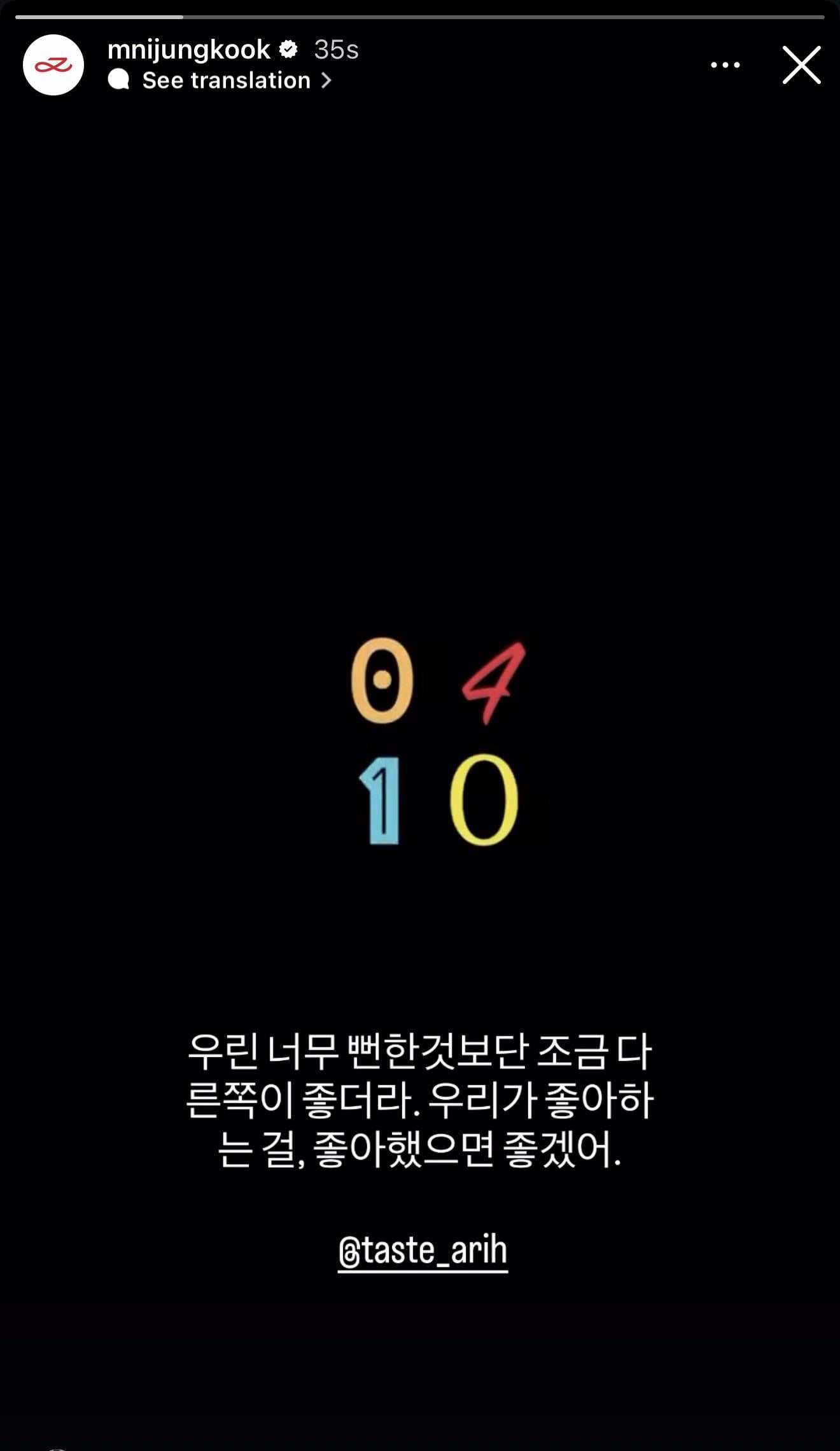Open the story options menu

[725, 65]
